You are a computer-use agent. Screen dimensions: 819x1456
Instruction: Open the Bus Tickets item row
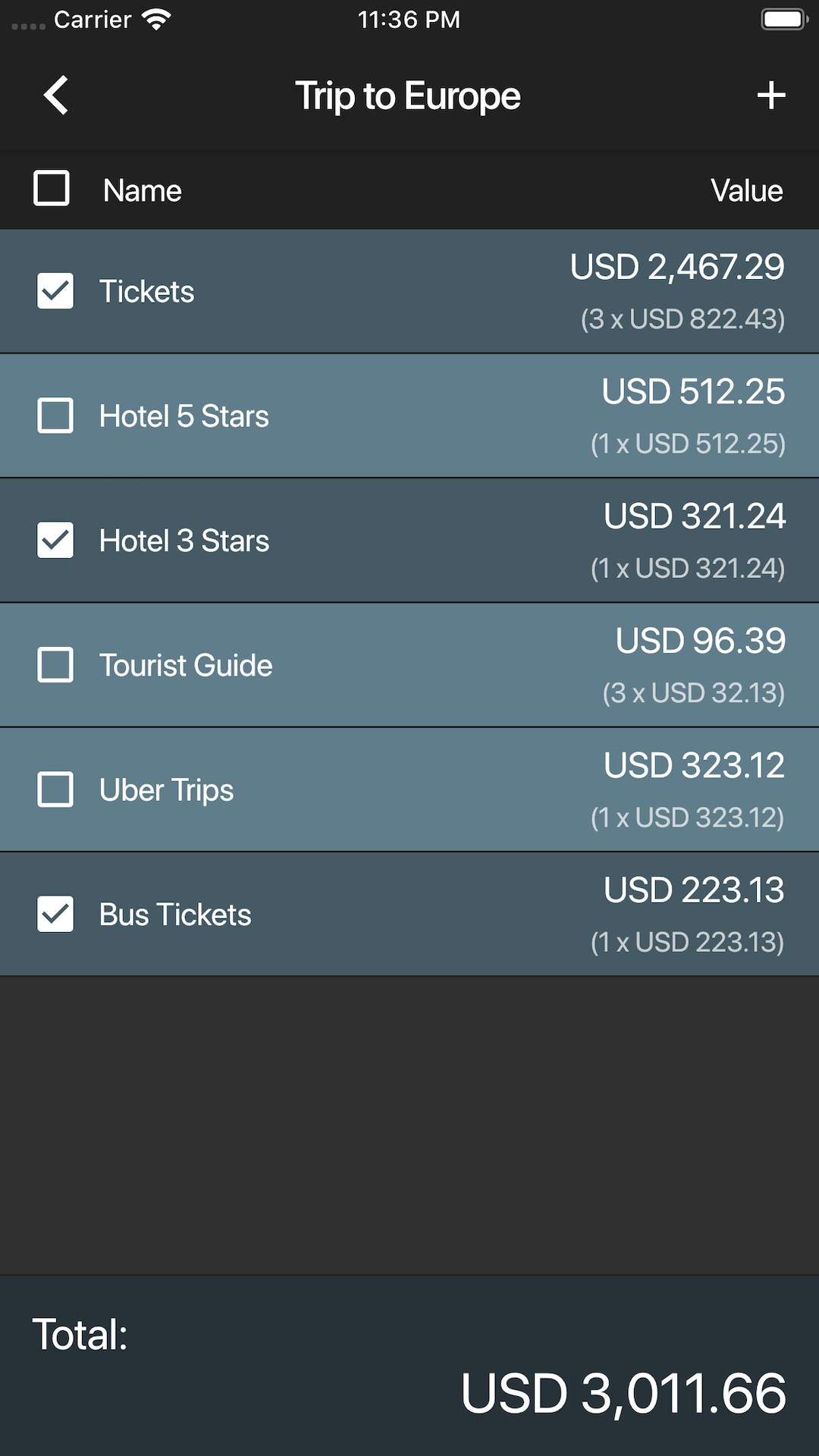coord(409,914)
